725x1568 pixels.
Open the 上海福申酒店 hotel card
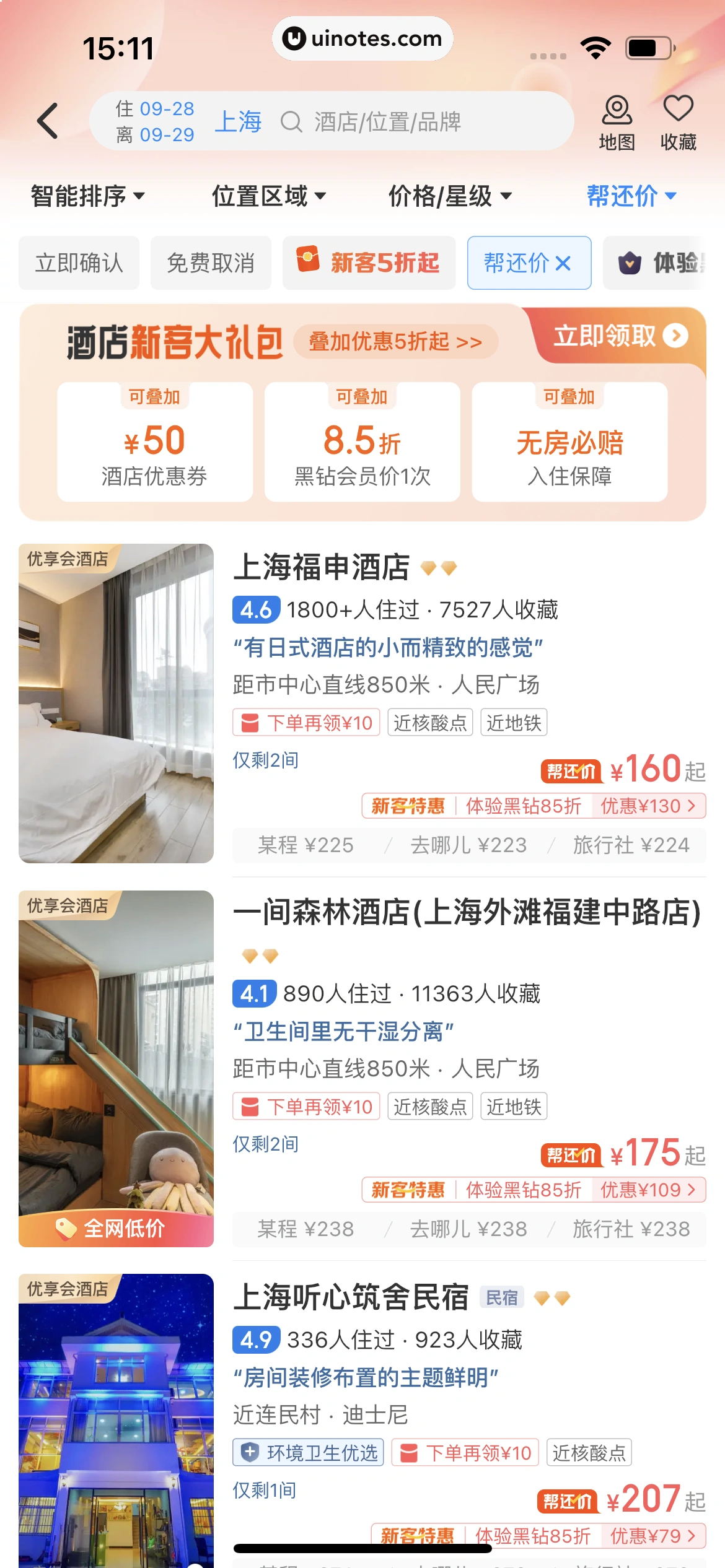click(x=321, y=567)
